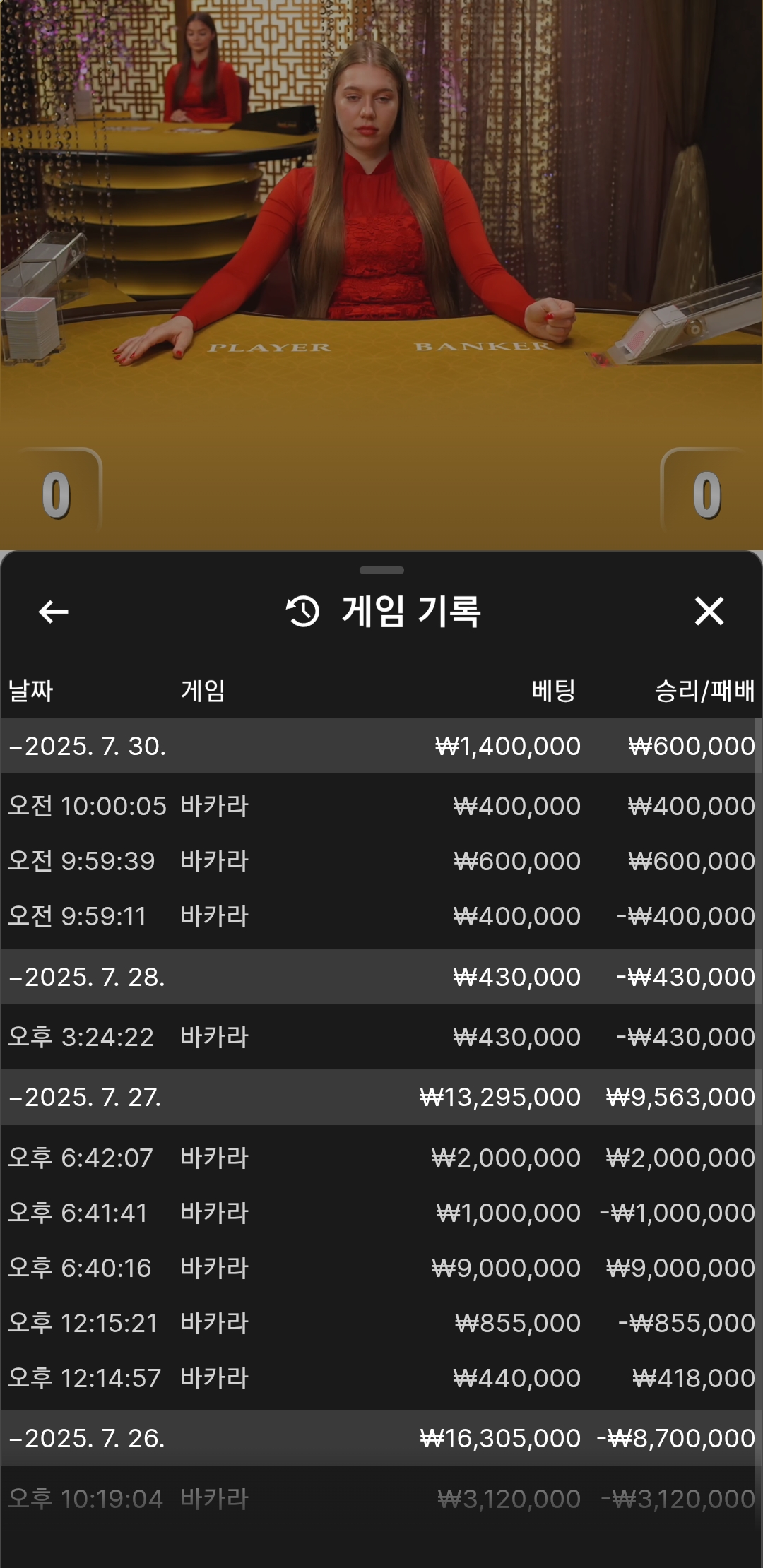
Task: Collapse the 2025. 7. 26. date group
Action: [381, 1439]
